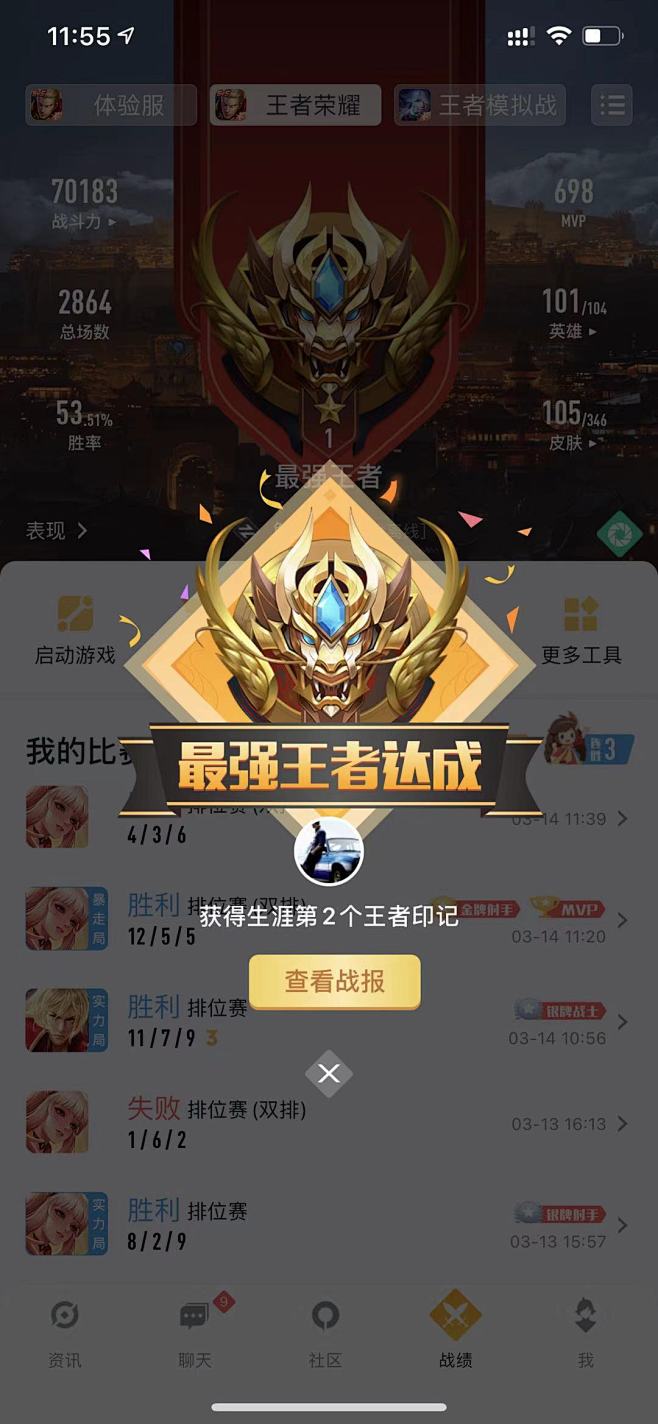Select the 战绩 tab
Image resolution: width=658 pixels, height=1424 pixels.
(456, 1334)
